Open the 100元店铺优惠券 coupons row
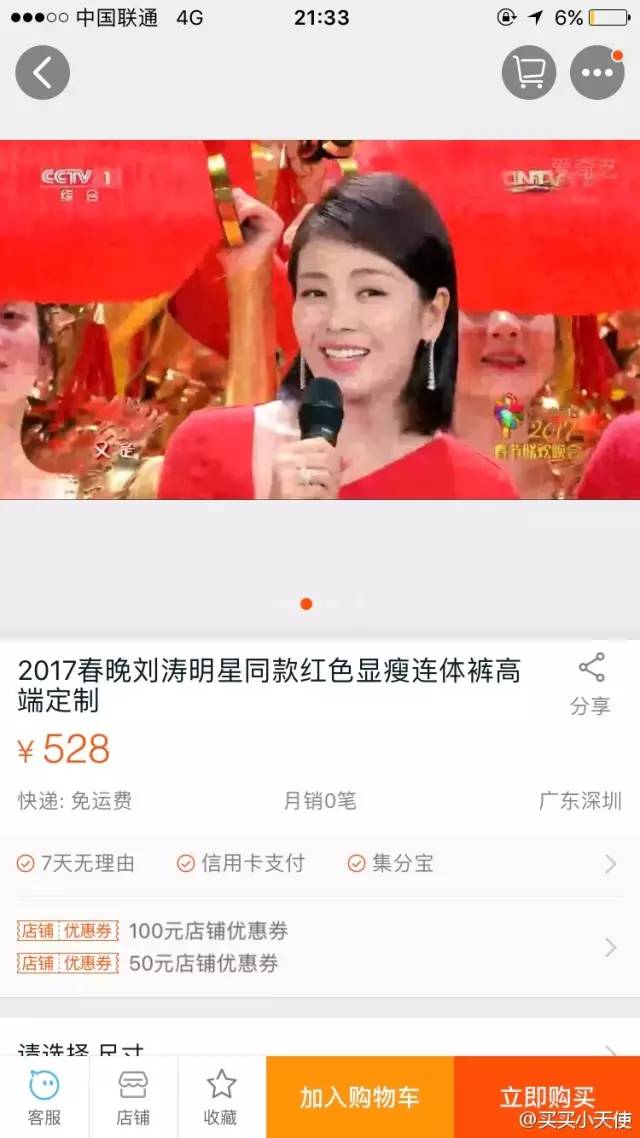 click(x=320, y=946)
